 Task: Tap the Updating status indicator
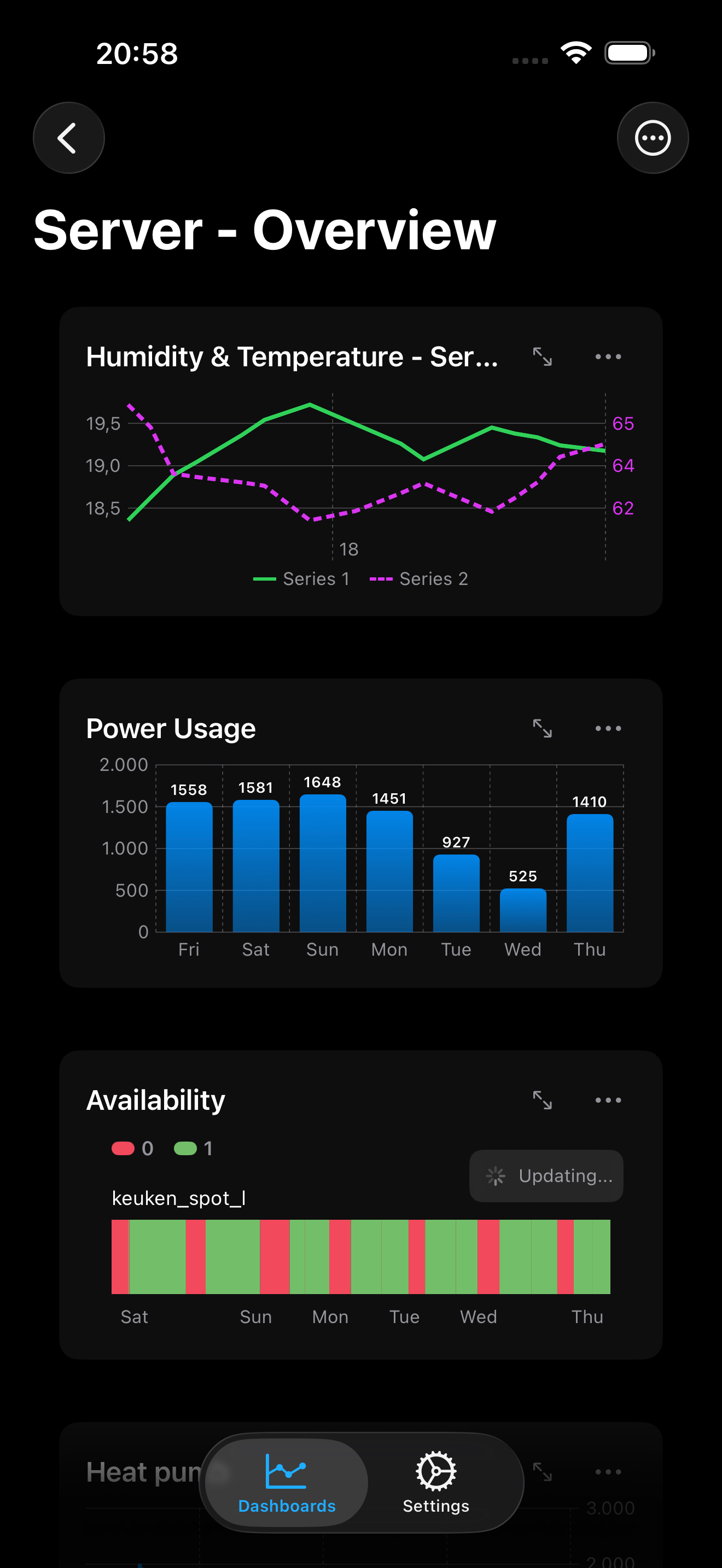(546, 1176)
